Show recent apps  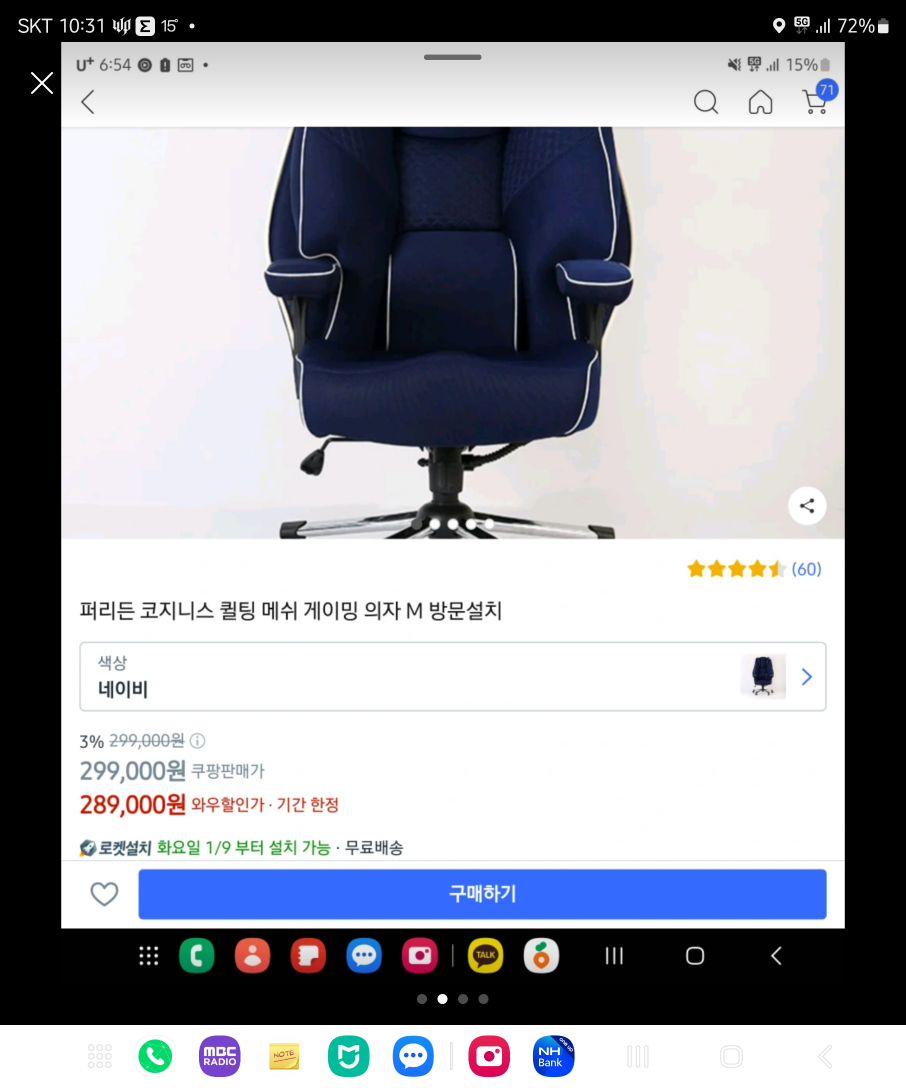point(638,1056)
